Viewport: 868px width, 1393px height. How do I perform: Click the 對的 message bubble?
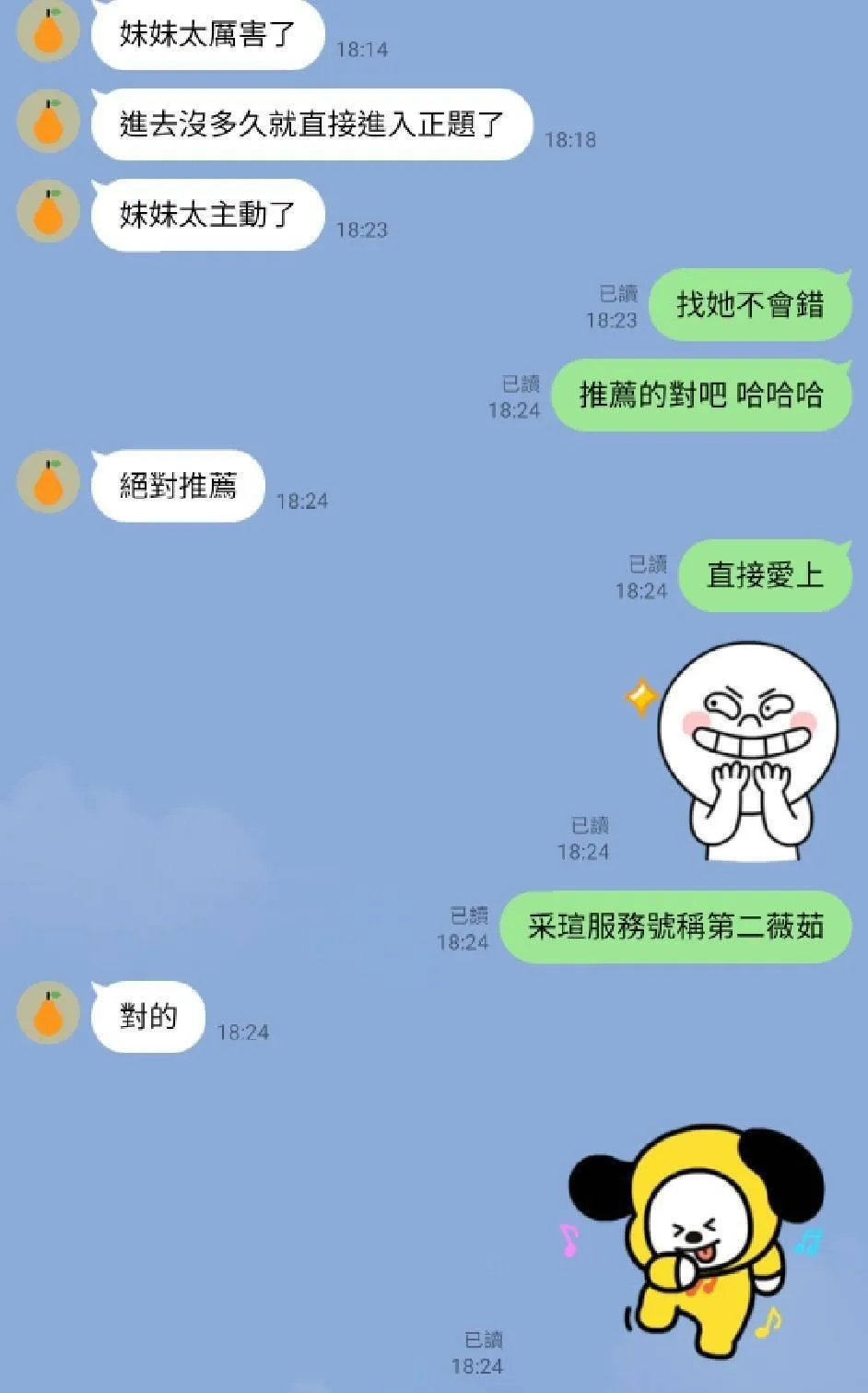point(147,1016)
